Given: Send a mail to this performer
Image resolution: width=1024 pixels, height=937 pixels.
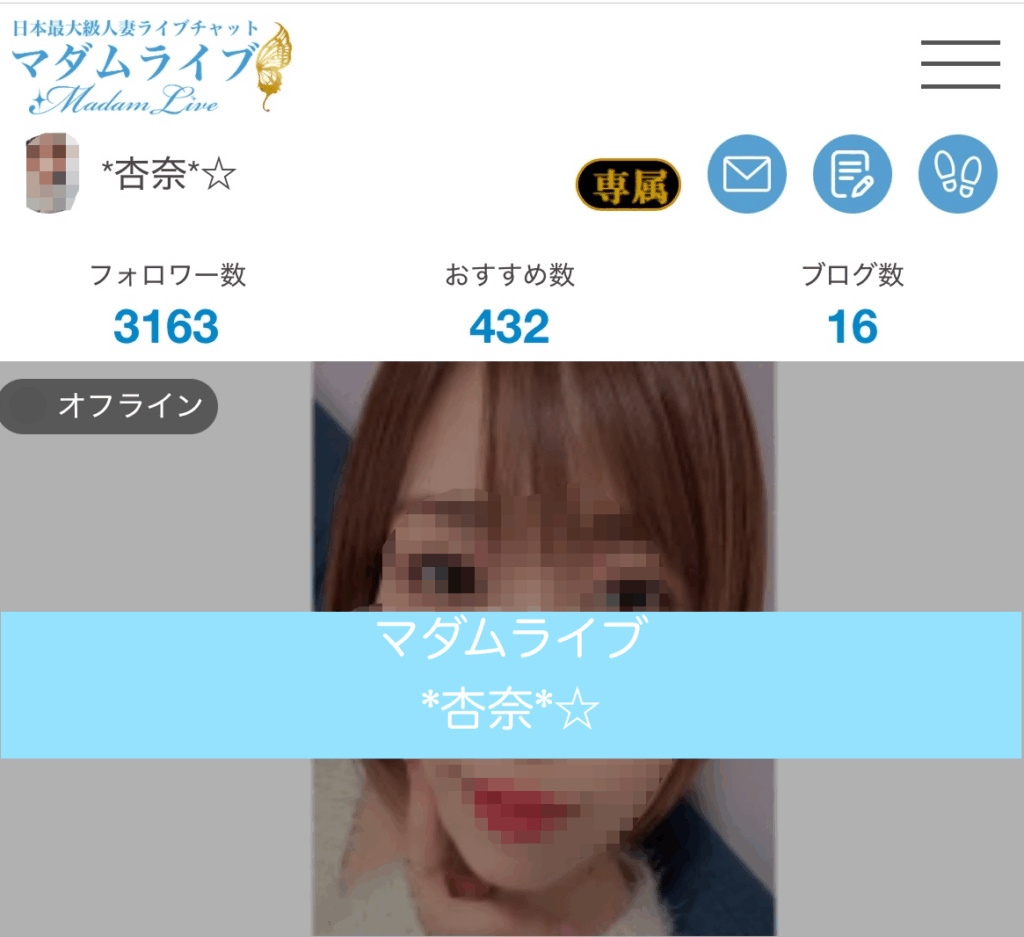Looking at the screenshot, I should (747, 174).
